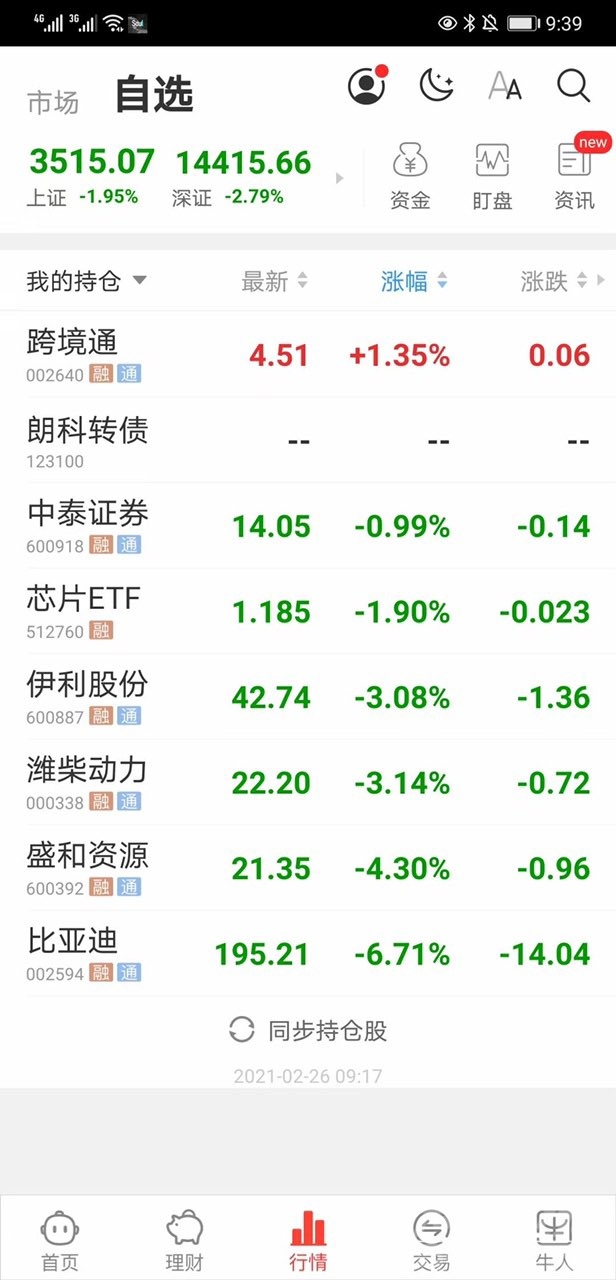Expand the 我的持仓 dropdown
Viewport: 616px width, 1280px height.
click(86, 282)
